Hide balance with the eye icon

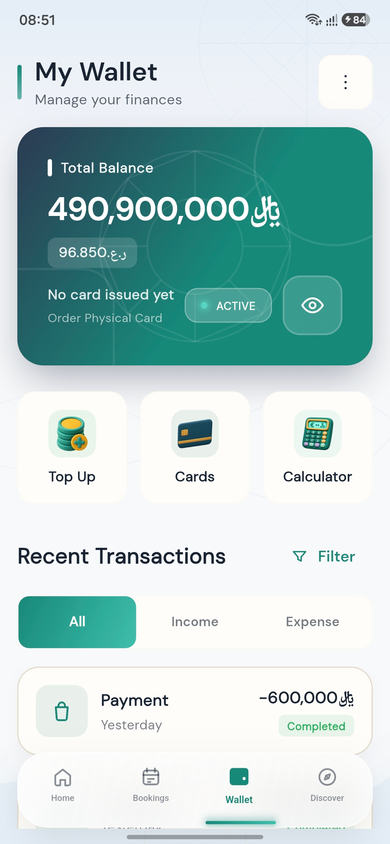pyautogui.click(x=313, y=305)
